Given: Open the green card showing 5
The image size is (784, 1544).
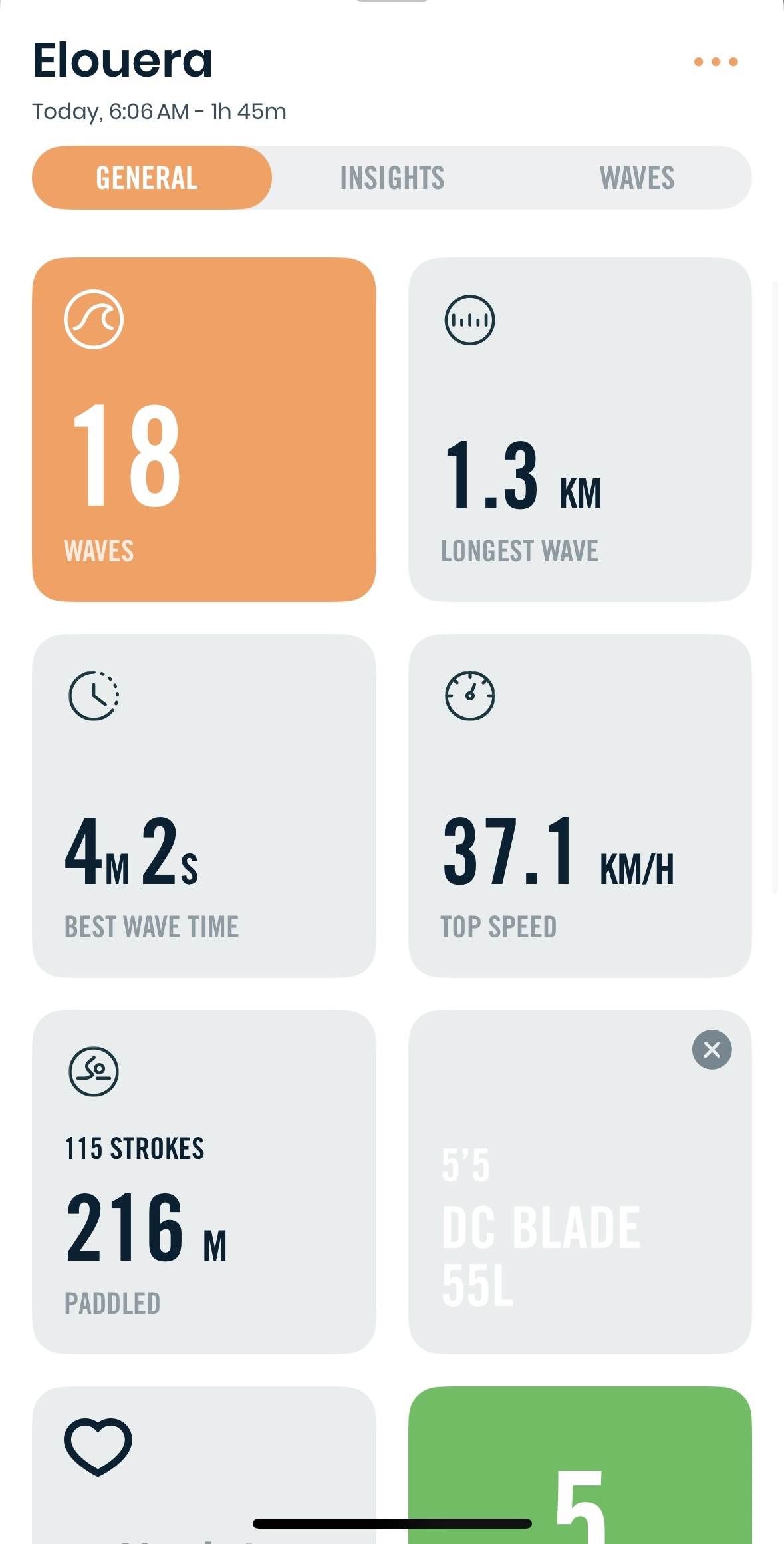Looking at the screenshot, I should click(580, 1464).
